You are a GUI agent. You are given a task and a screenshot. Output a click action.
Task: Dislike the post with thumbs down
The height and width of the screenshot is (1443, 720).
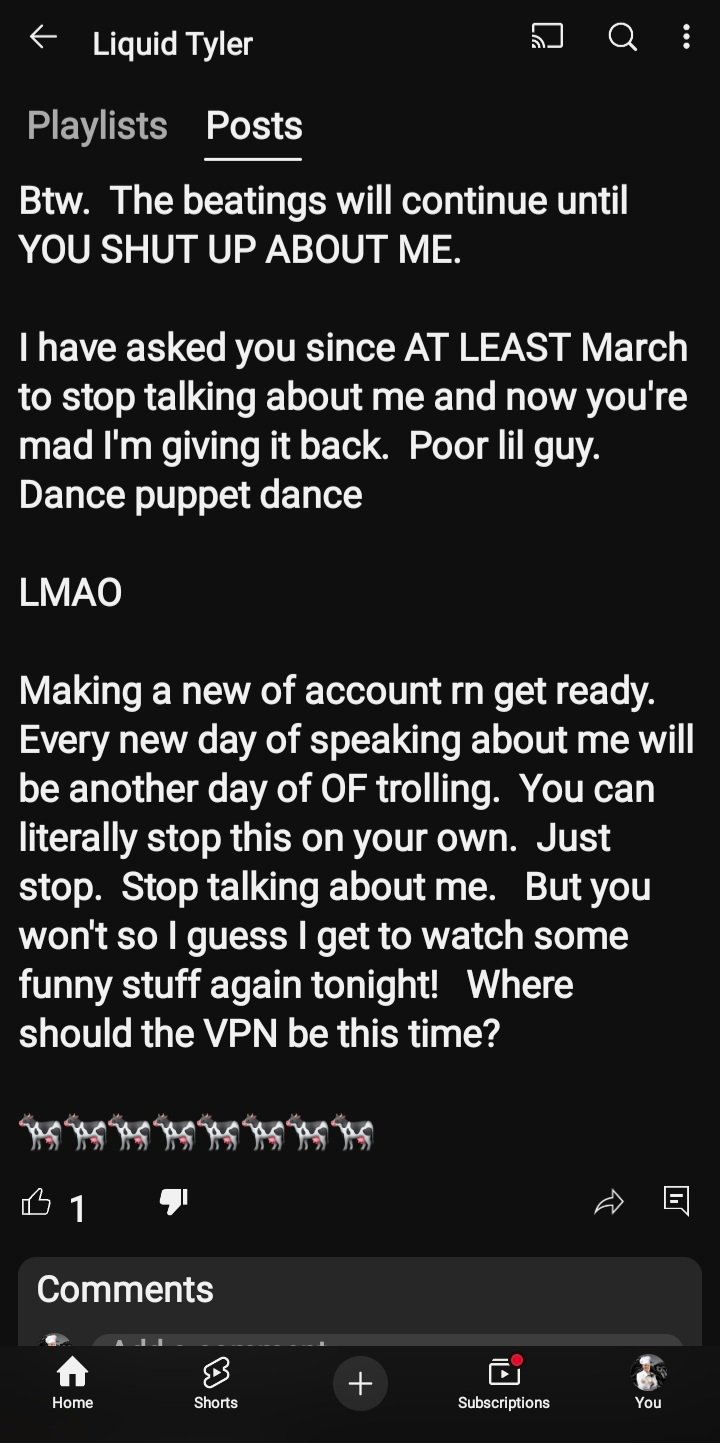174,1201
